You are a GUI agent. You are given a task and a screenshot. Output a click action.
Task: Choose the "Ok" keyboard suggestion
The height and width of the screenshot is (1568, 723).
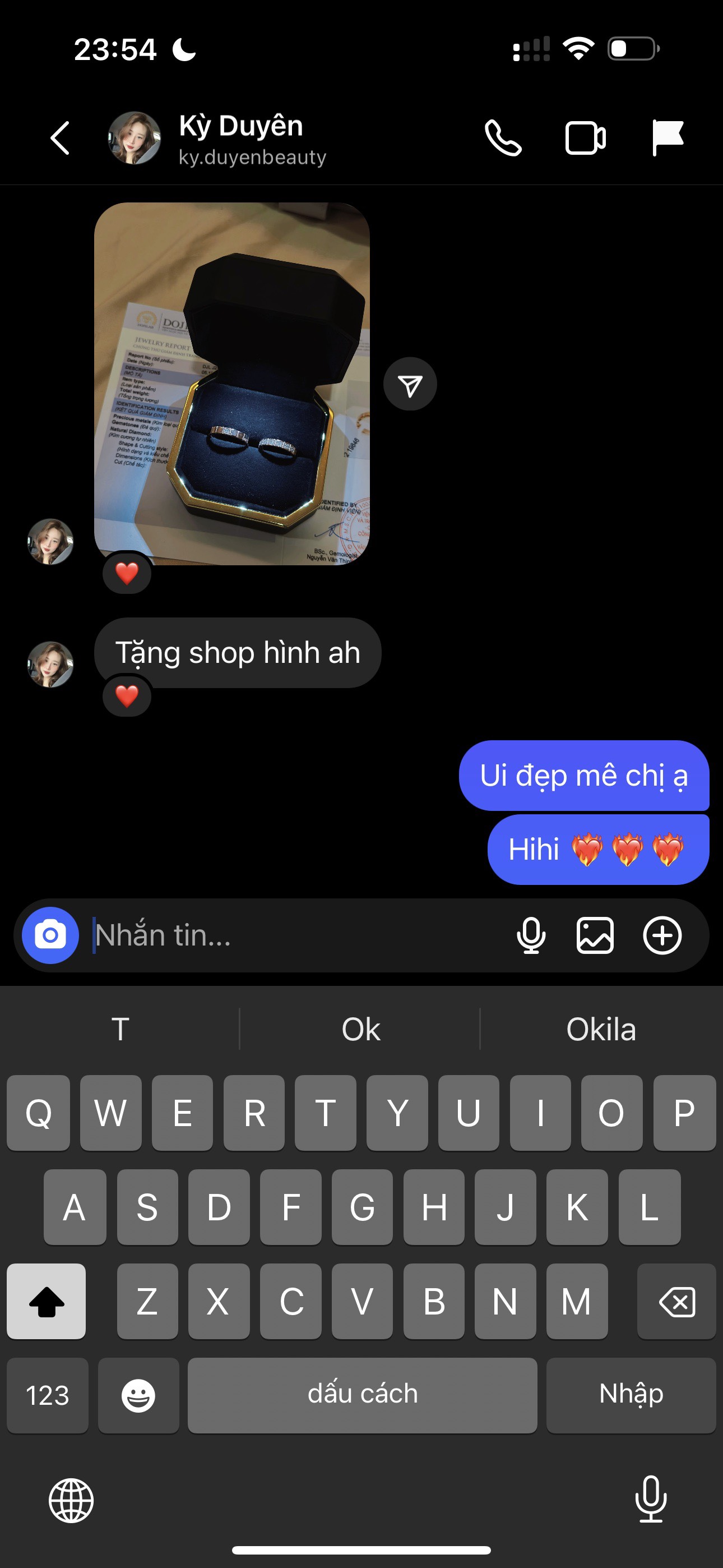(x=360, y=1029)
